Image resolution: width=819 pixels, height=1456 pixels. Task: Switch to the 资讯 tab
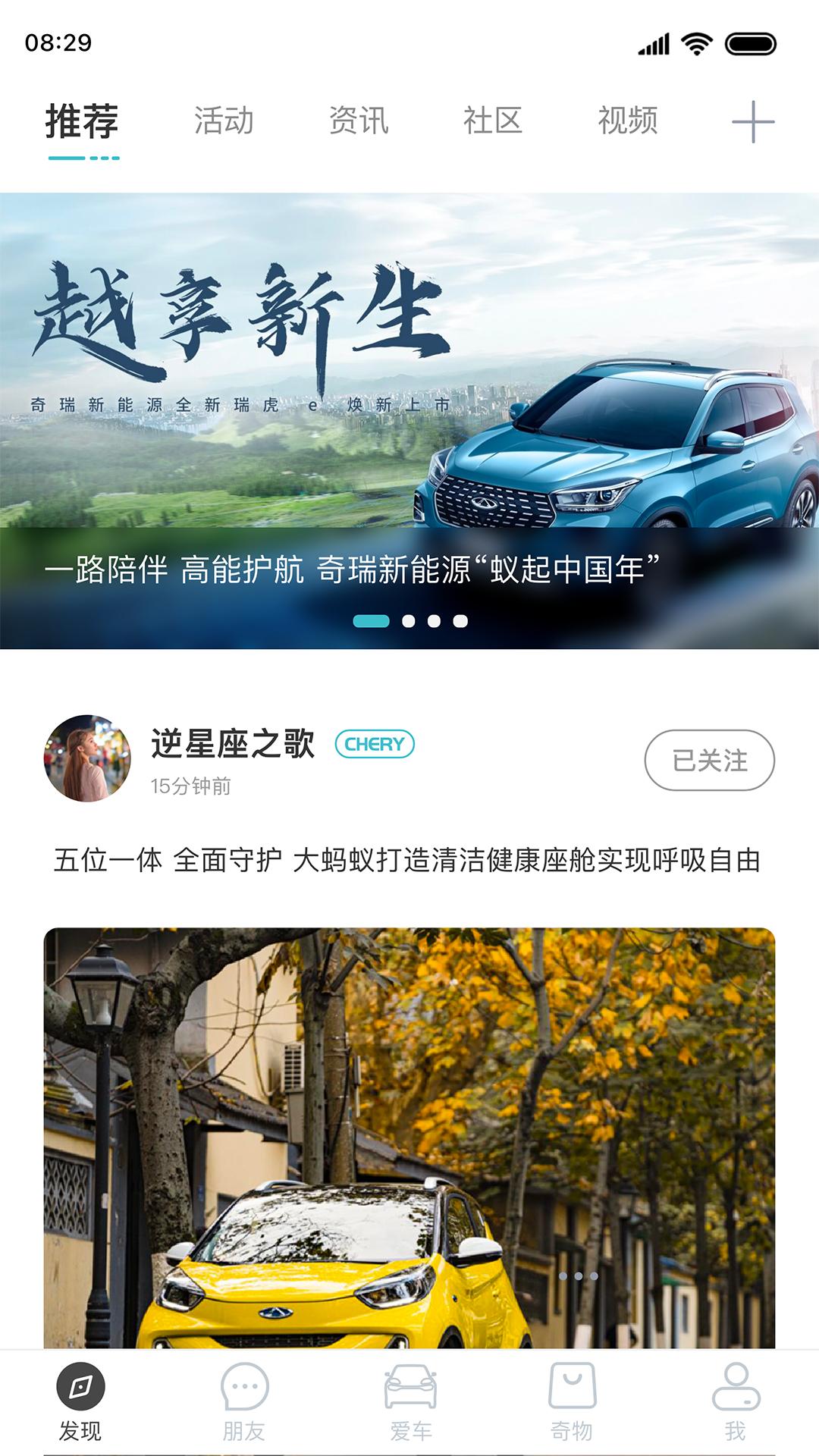[x=359, y=121]
